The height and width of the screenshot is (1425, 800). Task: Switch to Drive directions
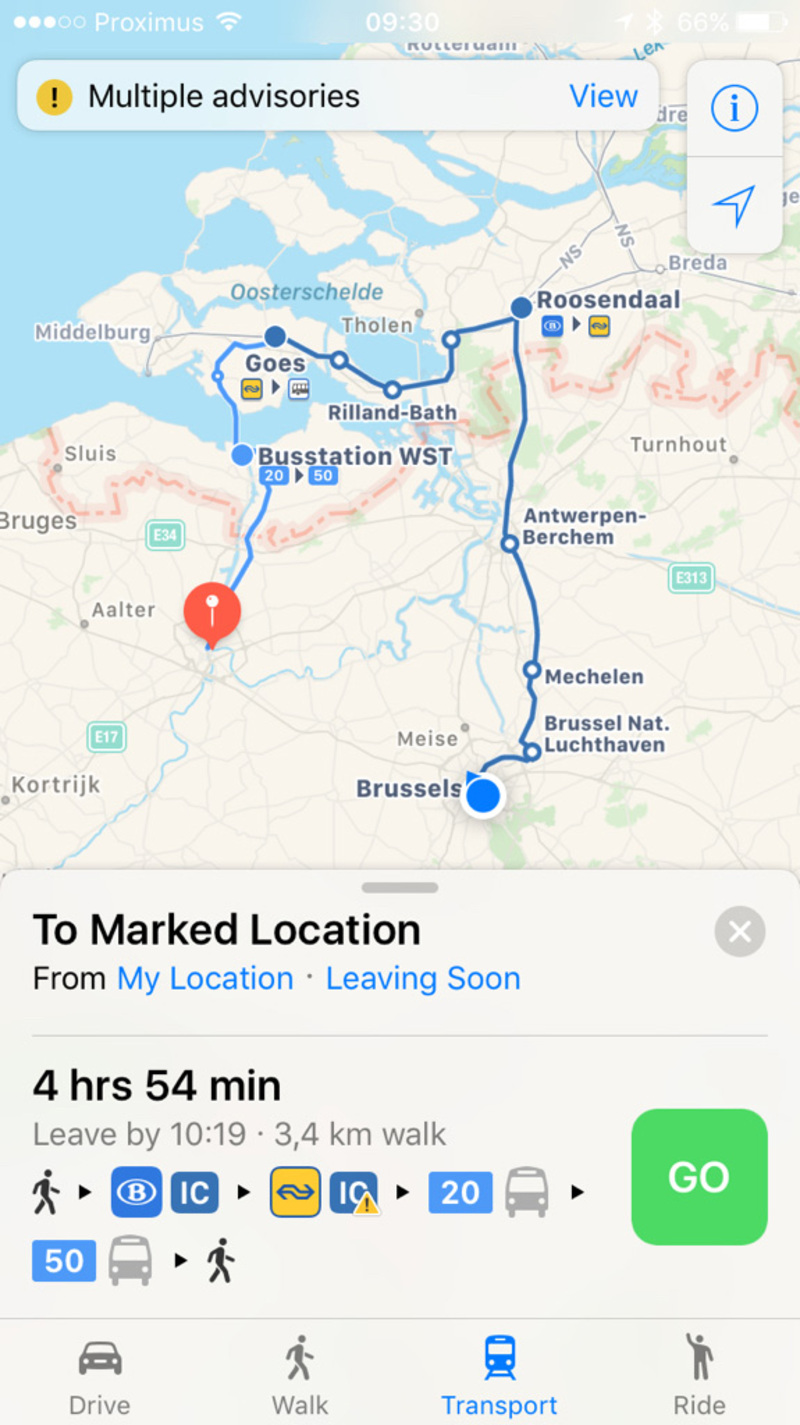[100, 1376]
